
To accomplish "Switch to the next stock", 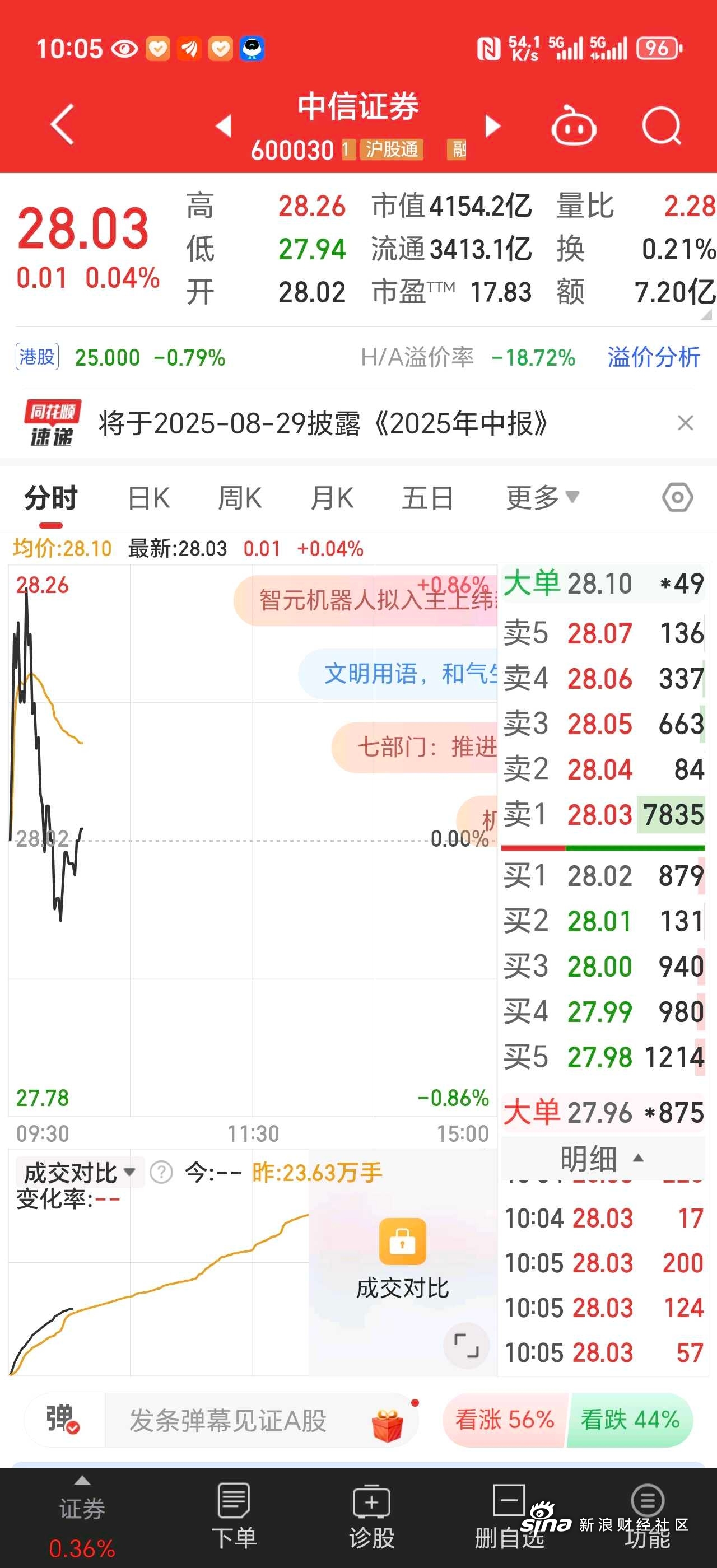I will [x=492, y=125].
